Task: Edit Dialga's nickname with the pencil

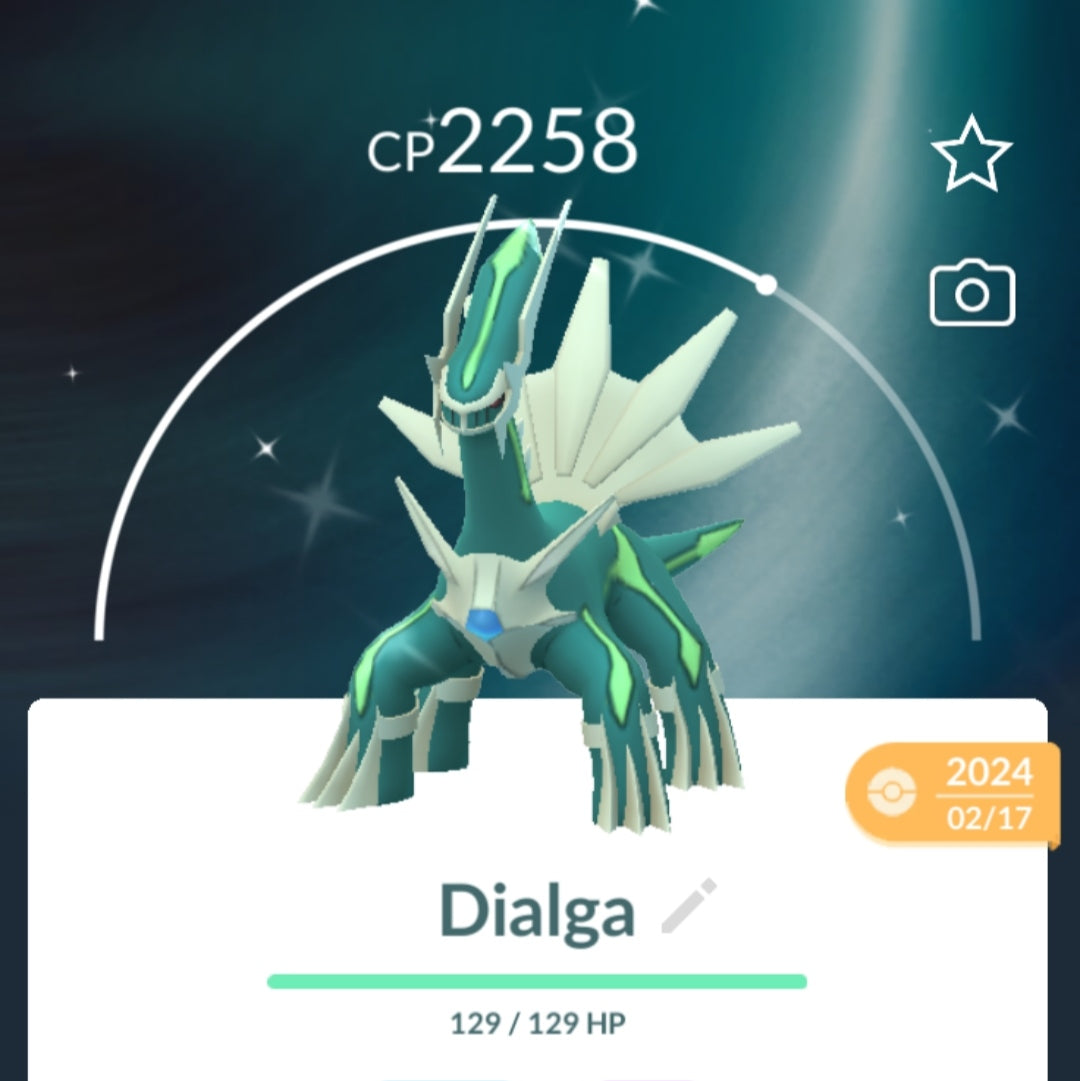Action: coord(689,906)
